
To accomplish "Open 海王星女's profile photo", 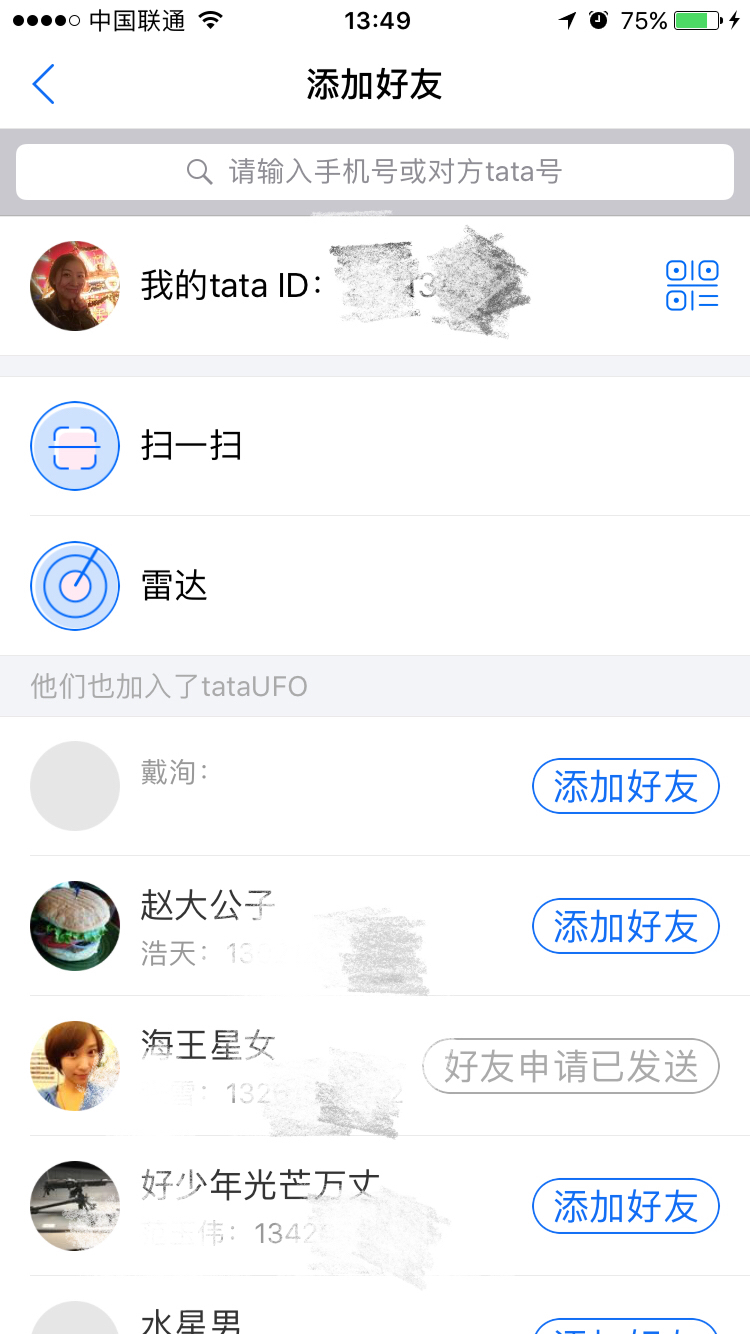I will coord(75,1066).
